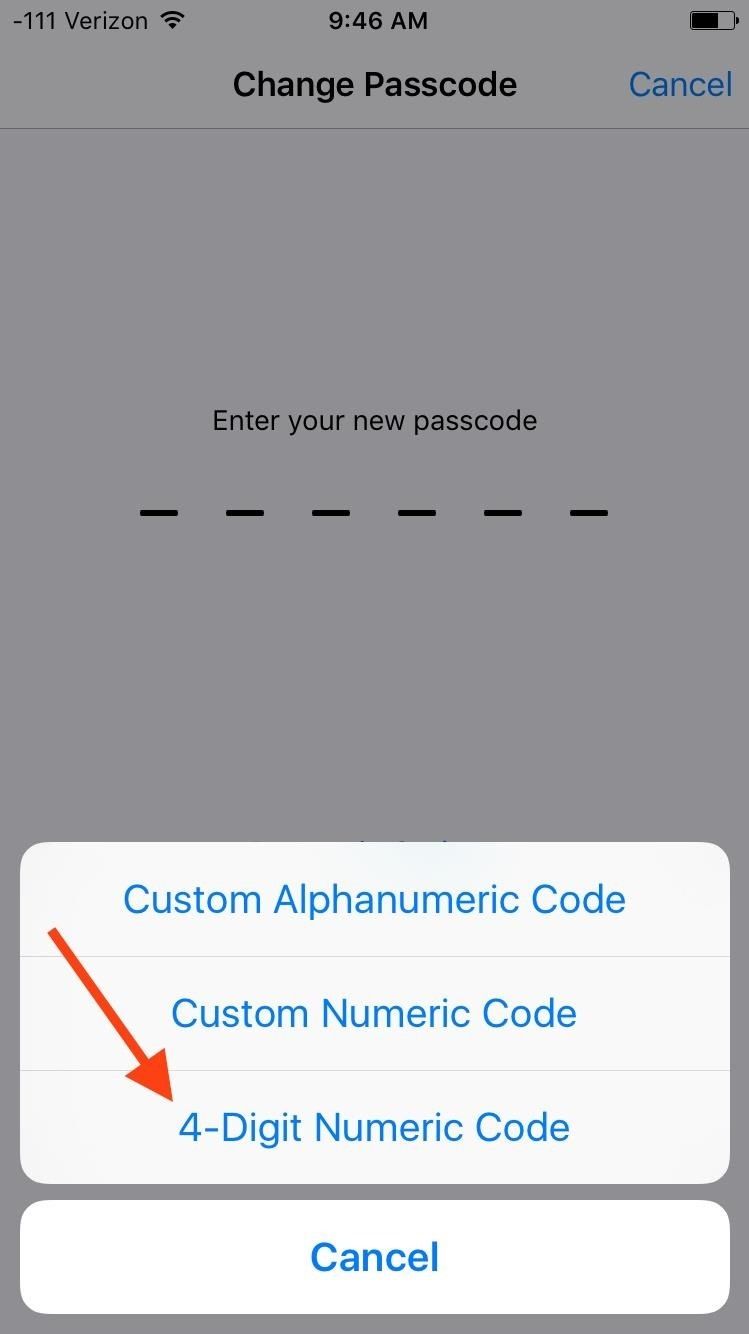Select Custom Alphanumeric Code option
Image resolution: width=749 pixels, height=1334 pixels.
point(374,899)
